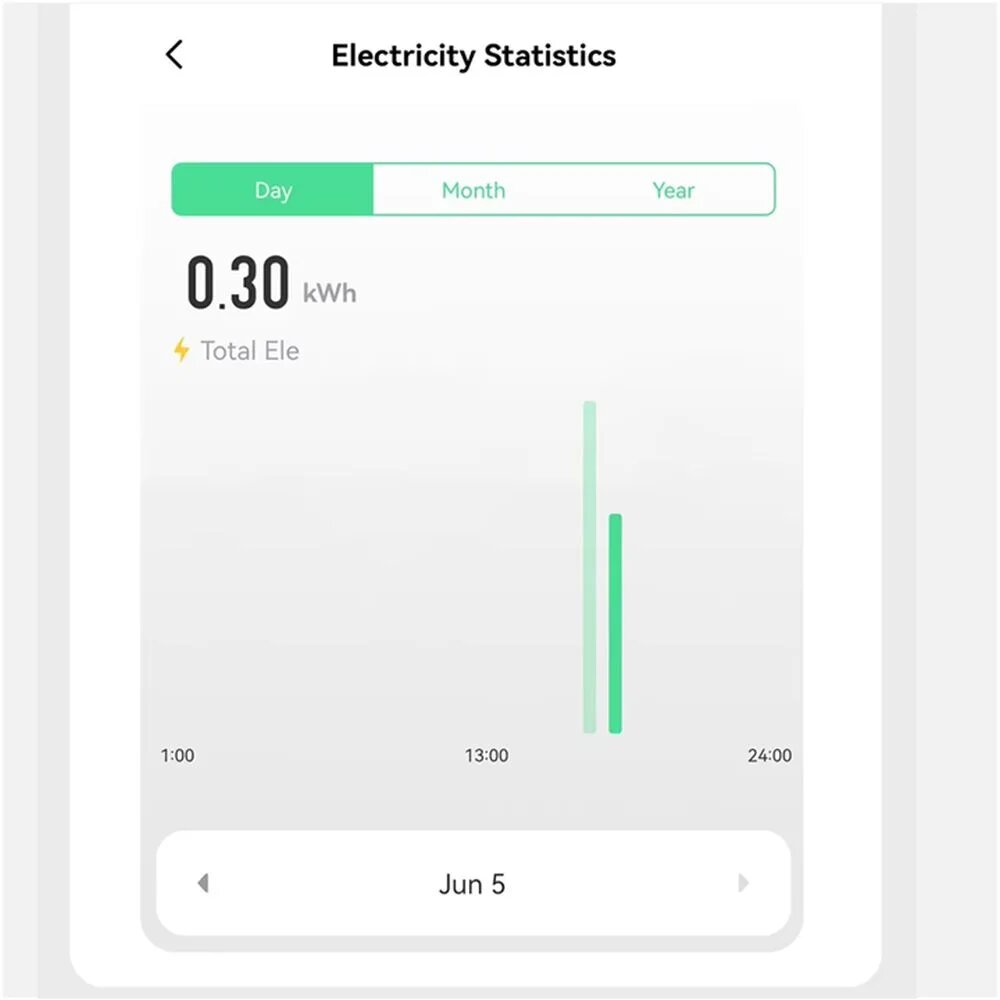This screenshot has width=1000, height=1000.
Task: Switch to the Month tab
Action: click(x=473, y=190)
